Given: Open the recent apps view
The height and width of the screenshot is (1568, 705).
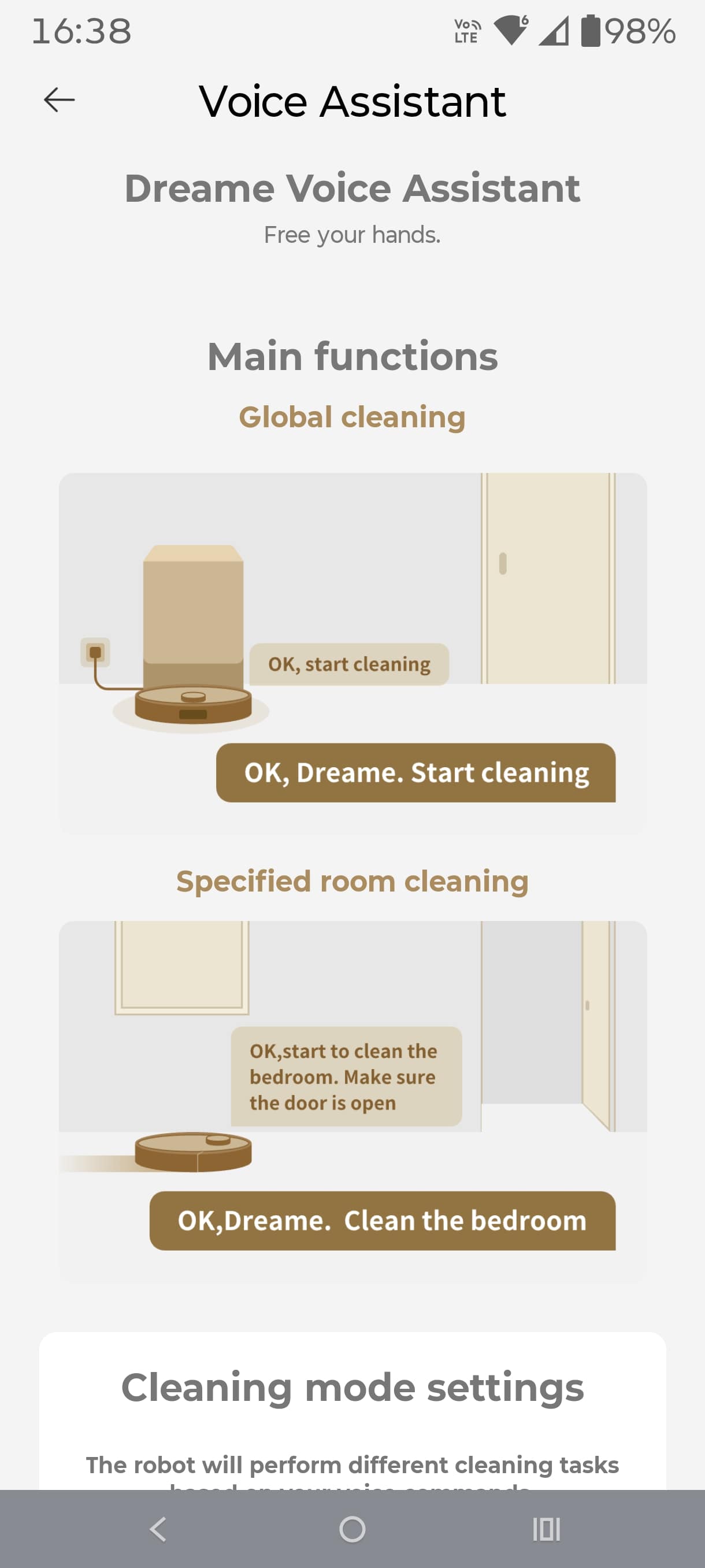Looking at the screenshot, I should point(546,1529).
